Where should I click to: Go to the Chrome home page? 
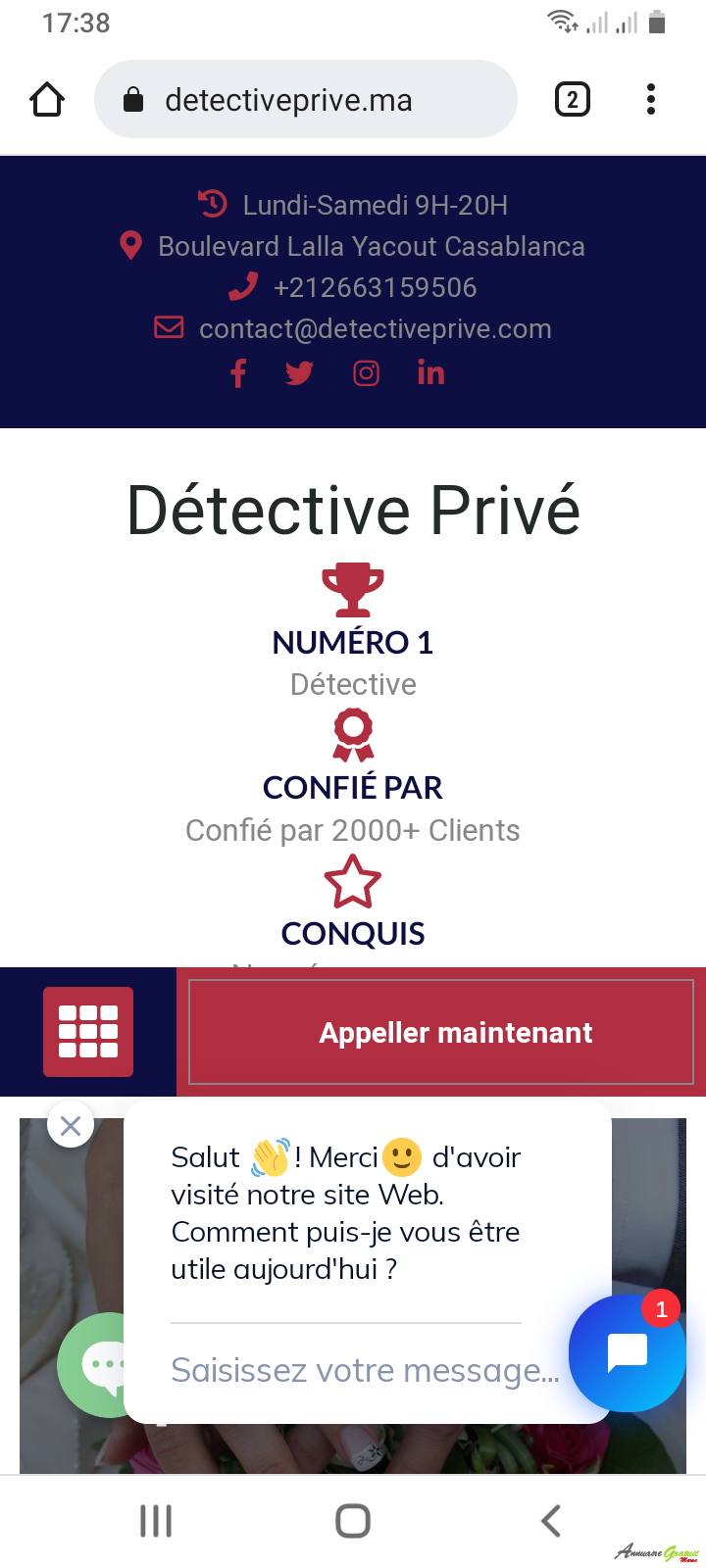click(47, 100)
